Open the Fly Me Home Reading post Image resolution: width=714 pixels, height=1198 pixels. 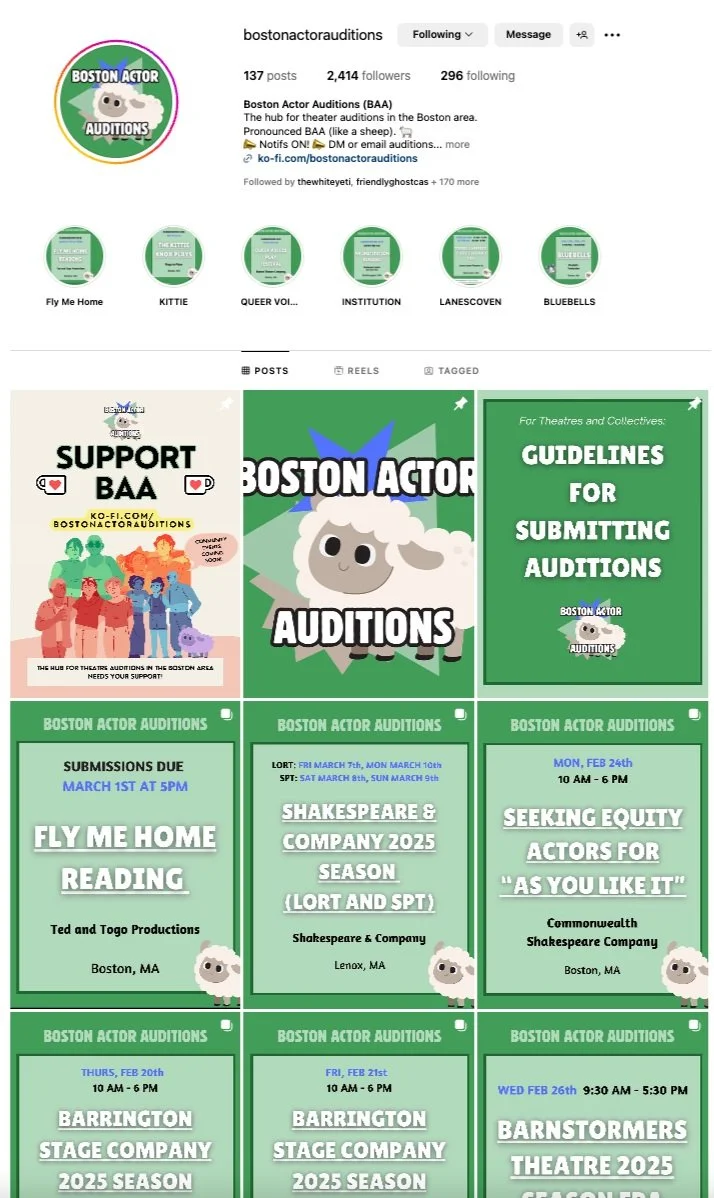click(x=125, y=855)
